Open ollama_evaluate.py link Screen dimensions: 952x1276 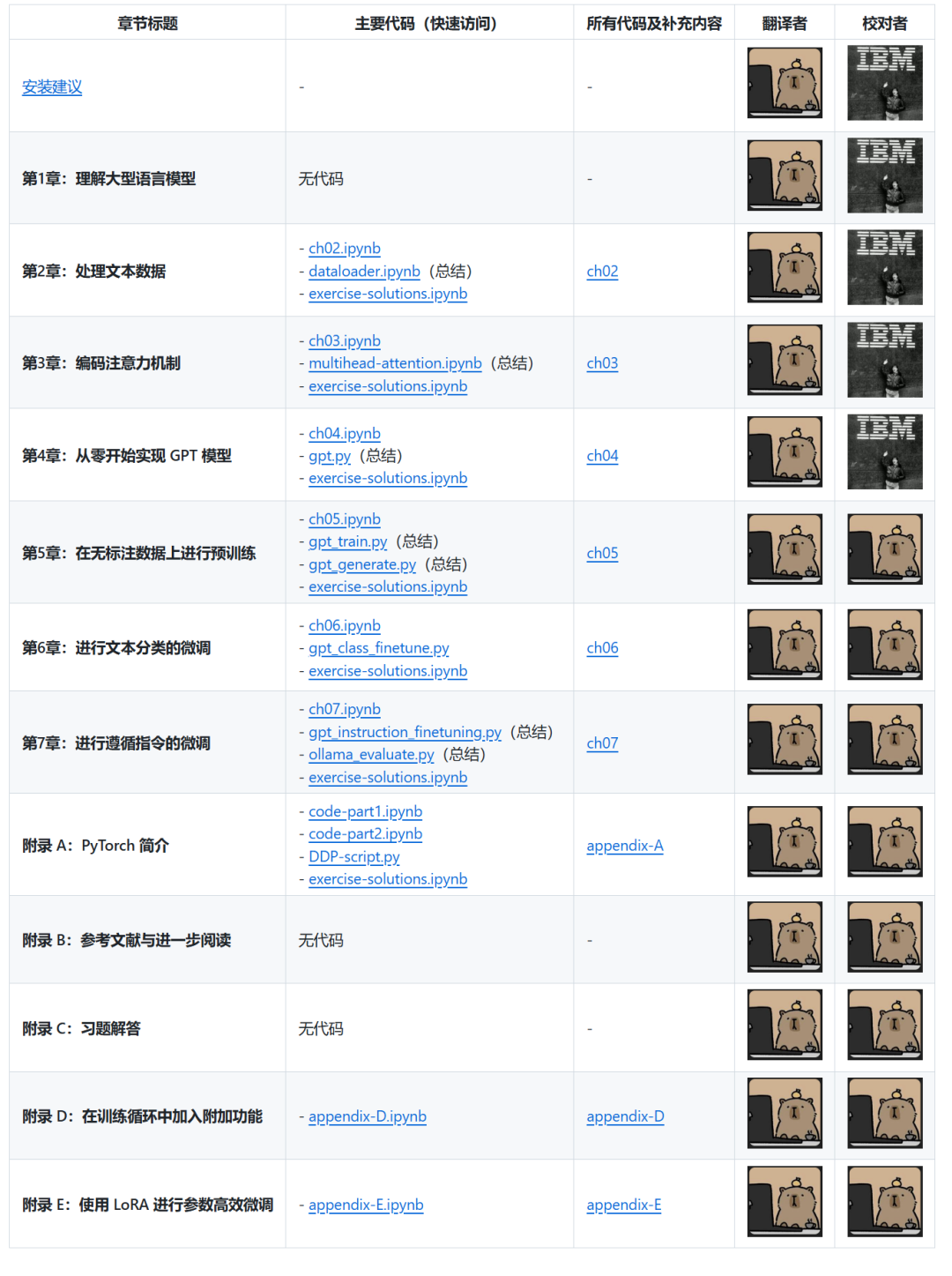[371, 755]
